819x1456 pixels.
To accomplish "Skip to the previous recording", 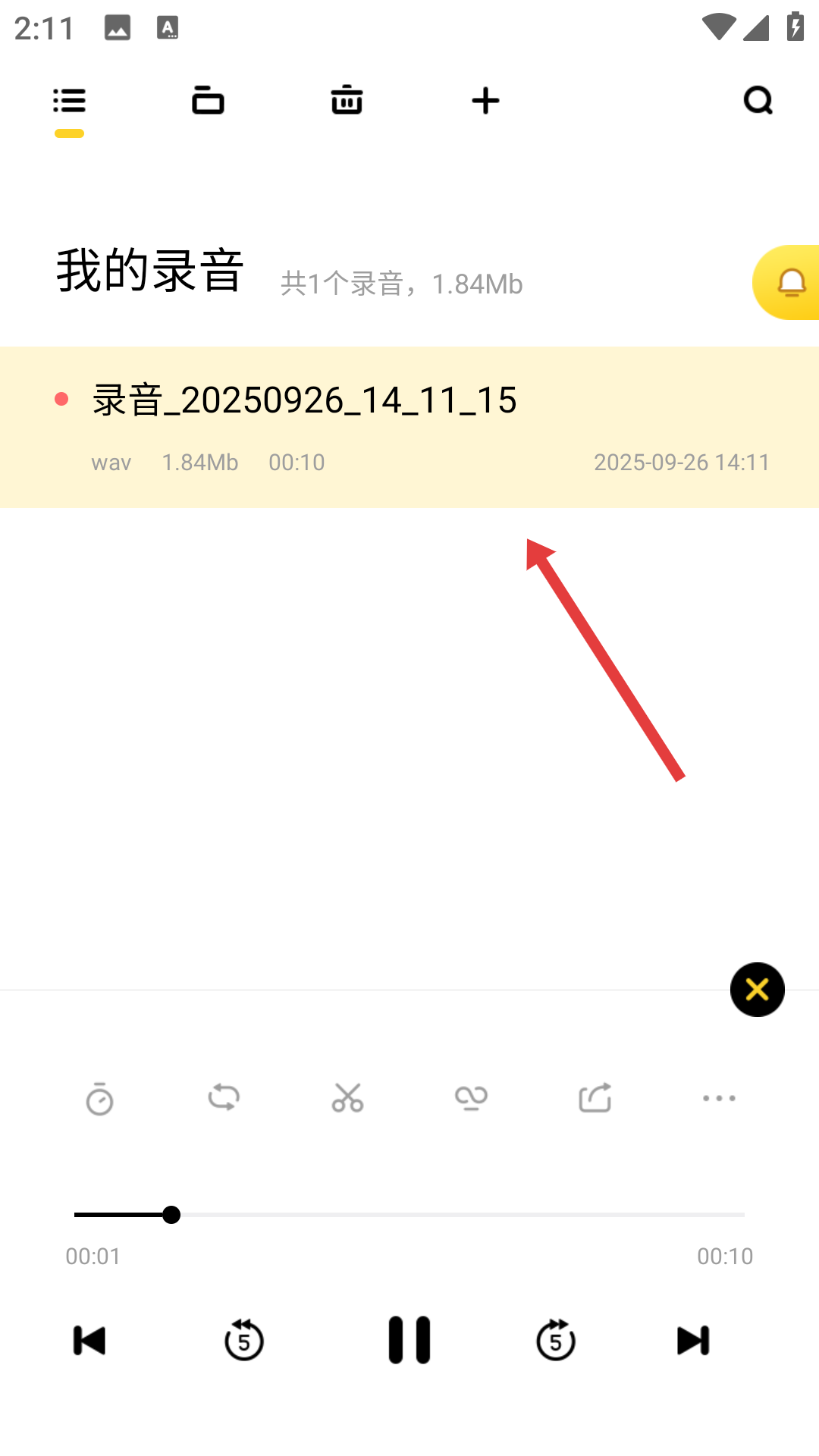I will (89, 1341).
